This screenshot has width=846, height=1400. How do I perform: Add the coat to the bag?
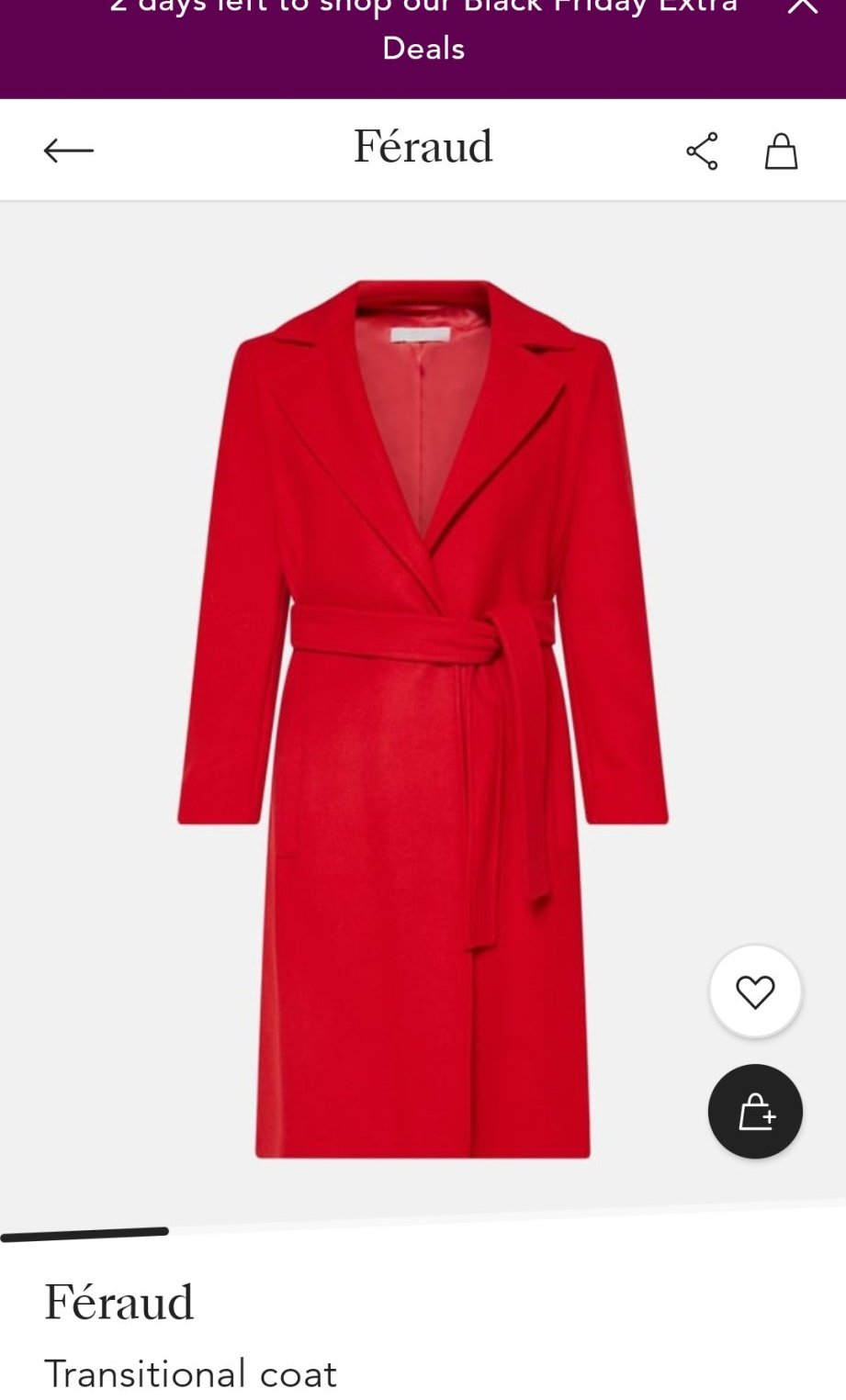(755, 1112)
